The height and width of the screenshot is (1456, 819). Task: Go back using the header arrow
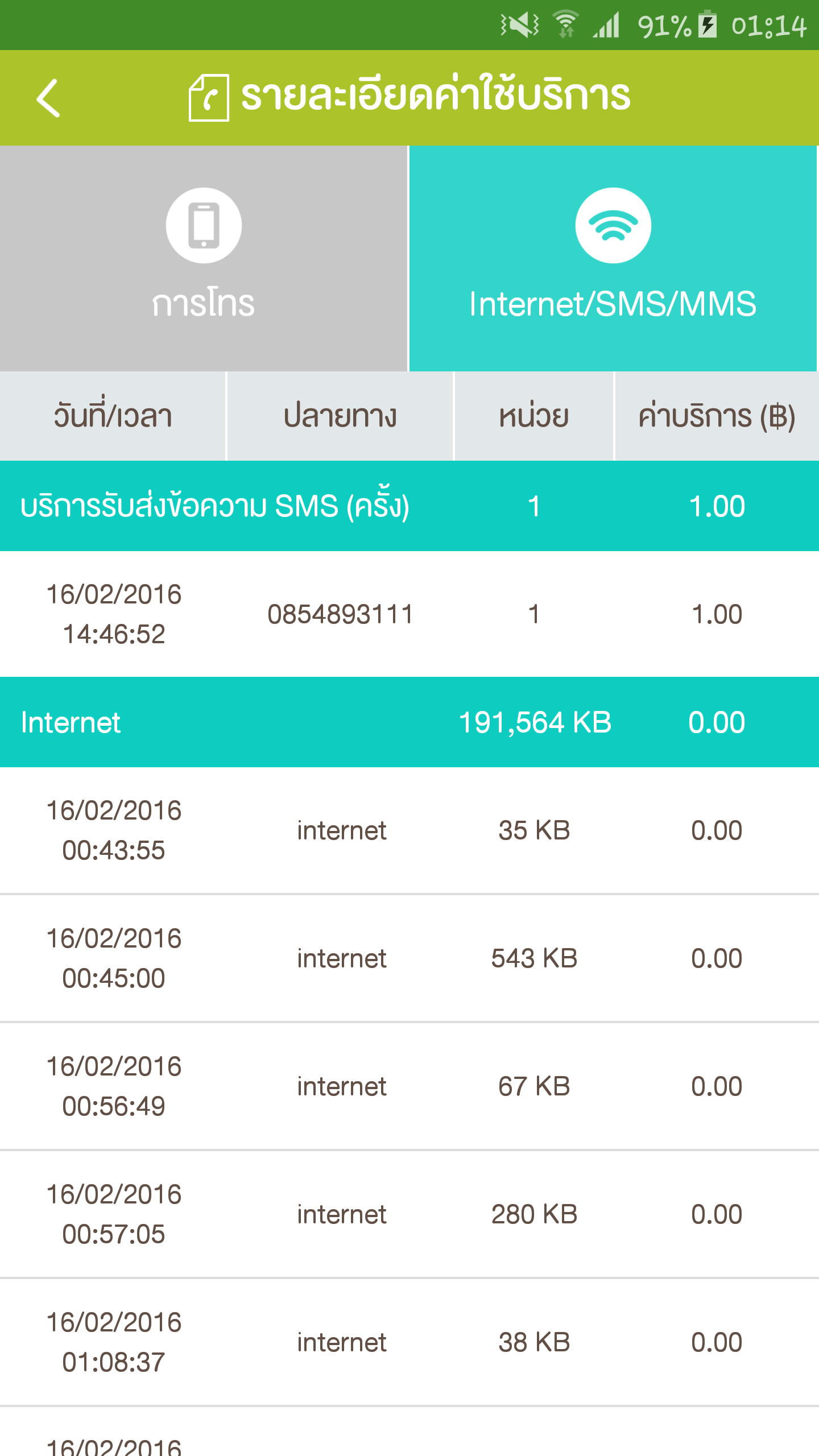click(48, 98)
